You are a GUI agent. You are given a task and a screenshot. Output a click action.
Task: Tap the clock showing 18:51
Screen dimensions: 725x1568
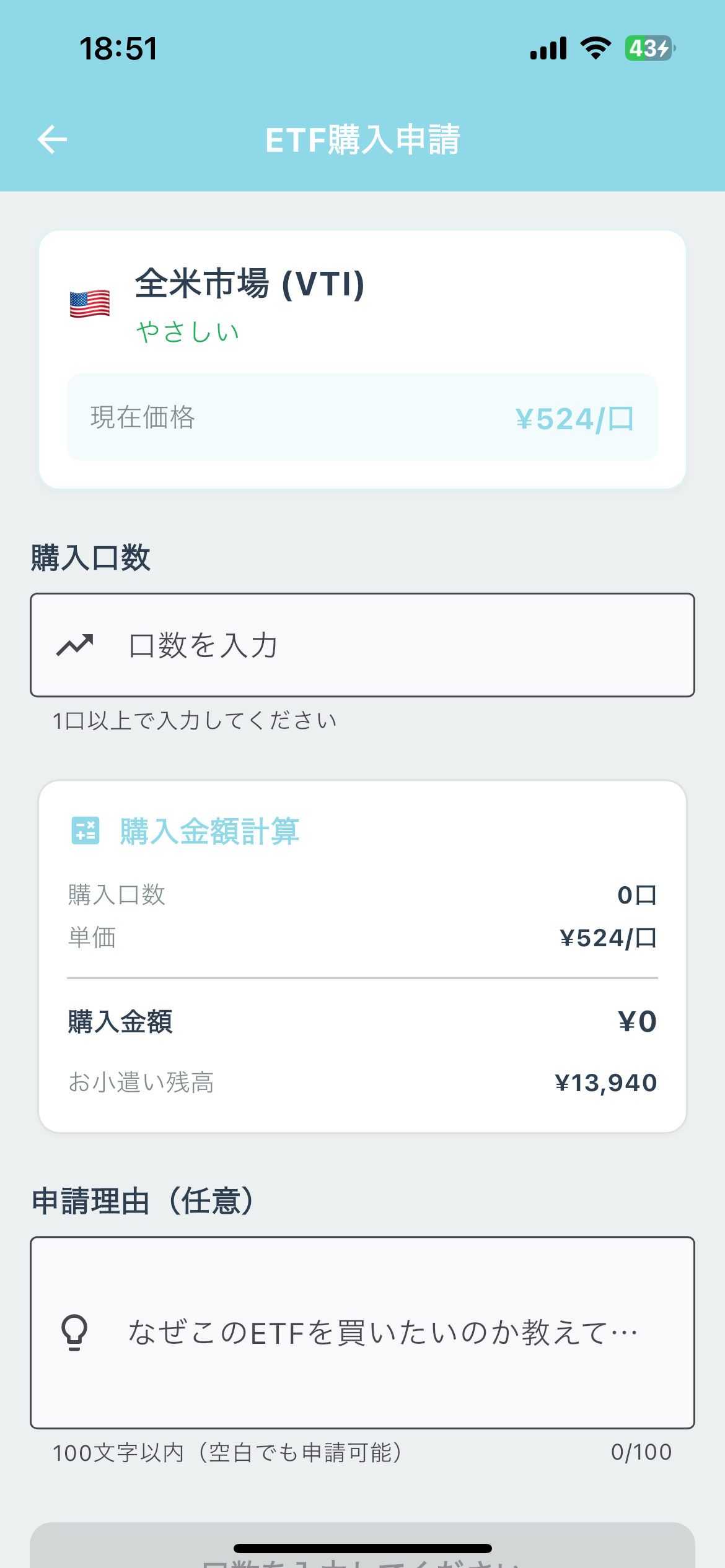pos(118,48)
